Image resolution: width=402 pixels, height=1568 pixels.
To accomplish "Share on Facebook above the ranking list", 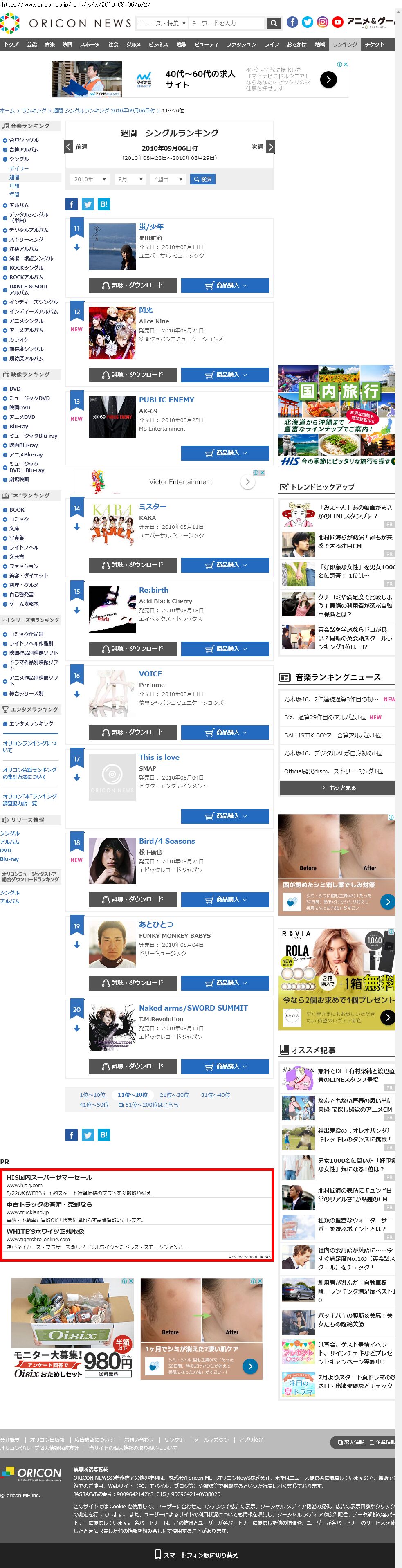I will 71,204.
